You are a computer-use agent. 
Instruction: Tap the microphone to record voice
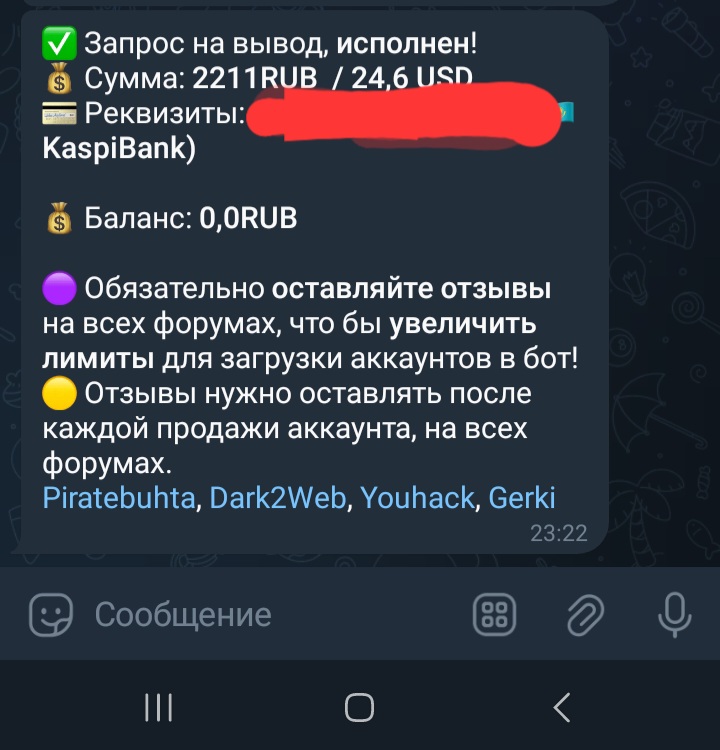point(675,614)
